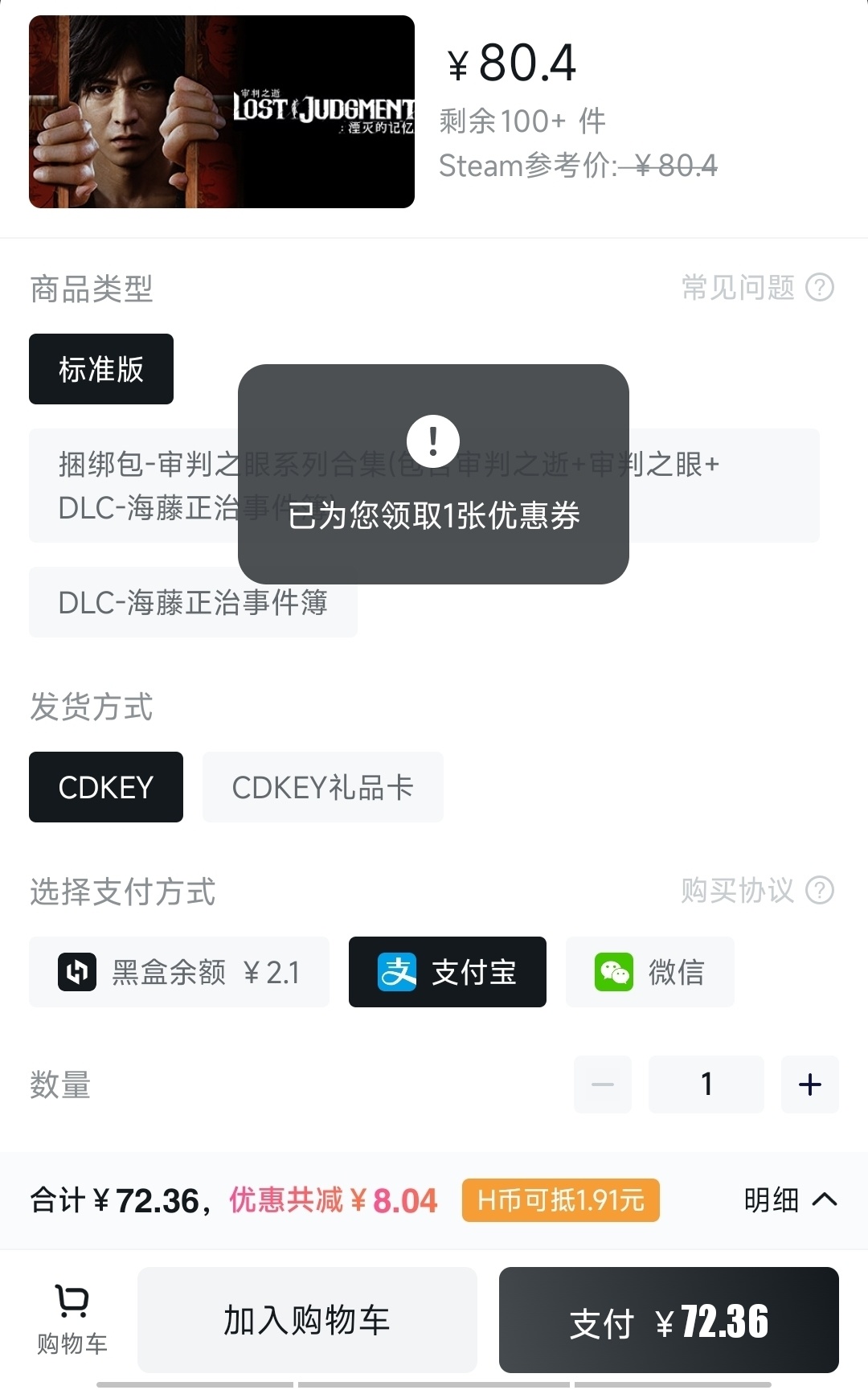Select the DLC-海藤正治事件簿 option
This screenshot has height=1390, width=868.
pyautogui.click(x=193, y=602)
